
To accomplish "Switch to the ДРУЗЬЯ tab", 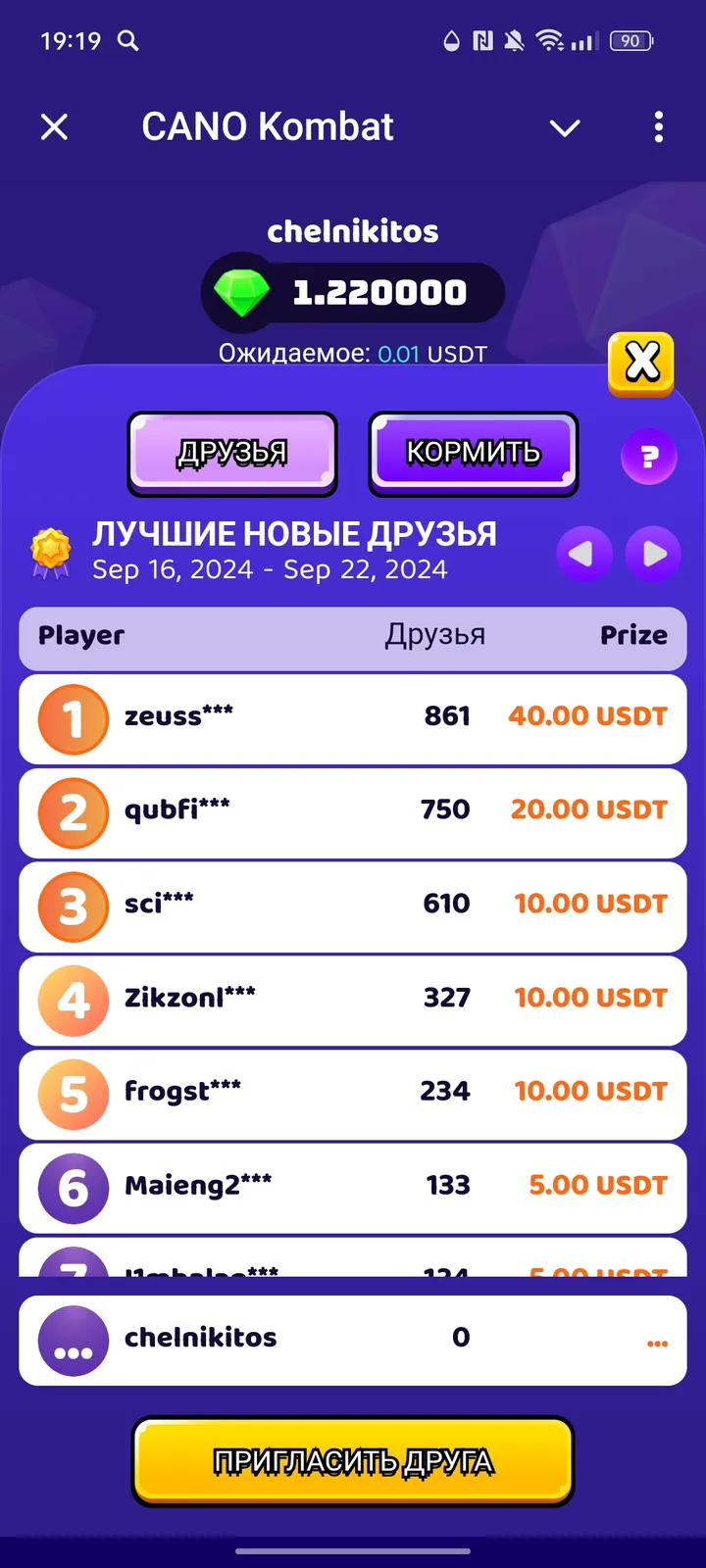I will coord(231,453).
